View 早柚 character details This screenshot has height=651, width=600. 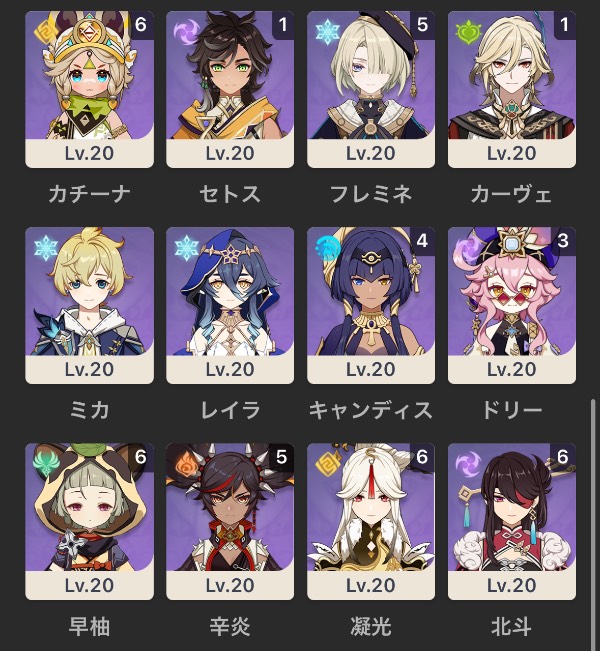[89, 520]
